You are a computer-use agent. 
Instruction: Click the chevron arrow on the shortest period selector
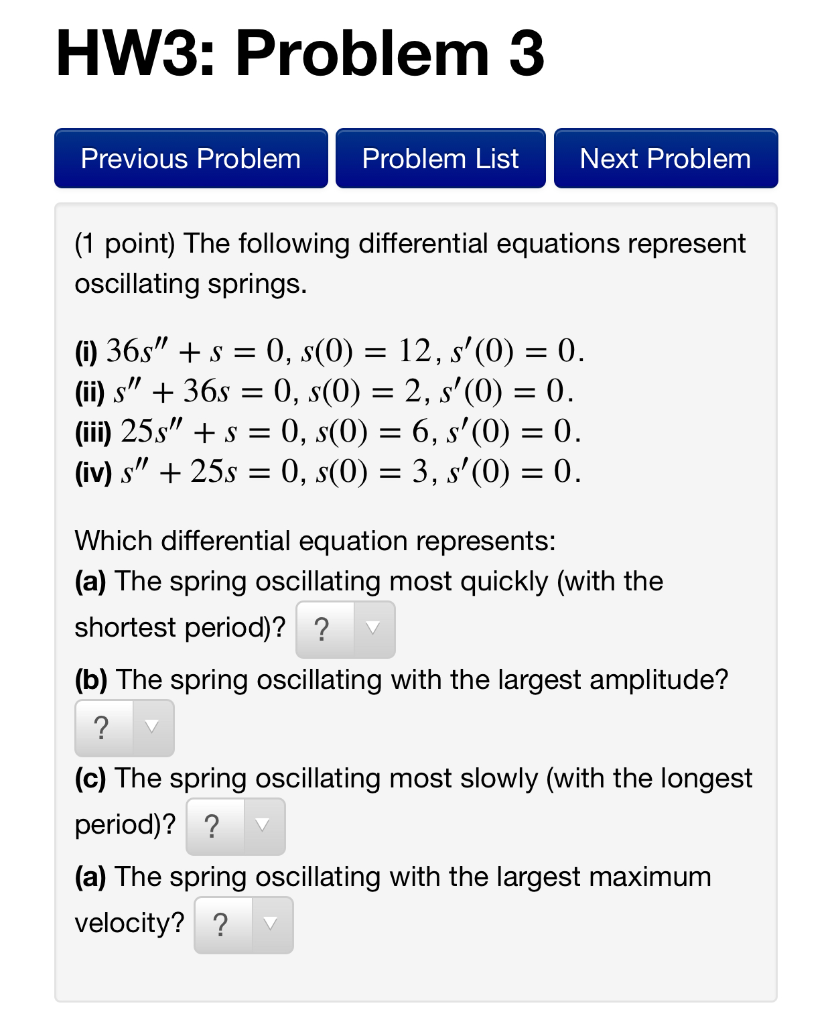click(374, 629)
